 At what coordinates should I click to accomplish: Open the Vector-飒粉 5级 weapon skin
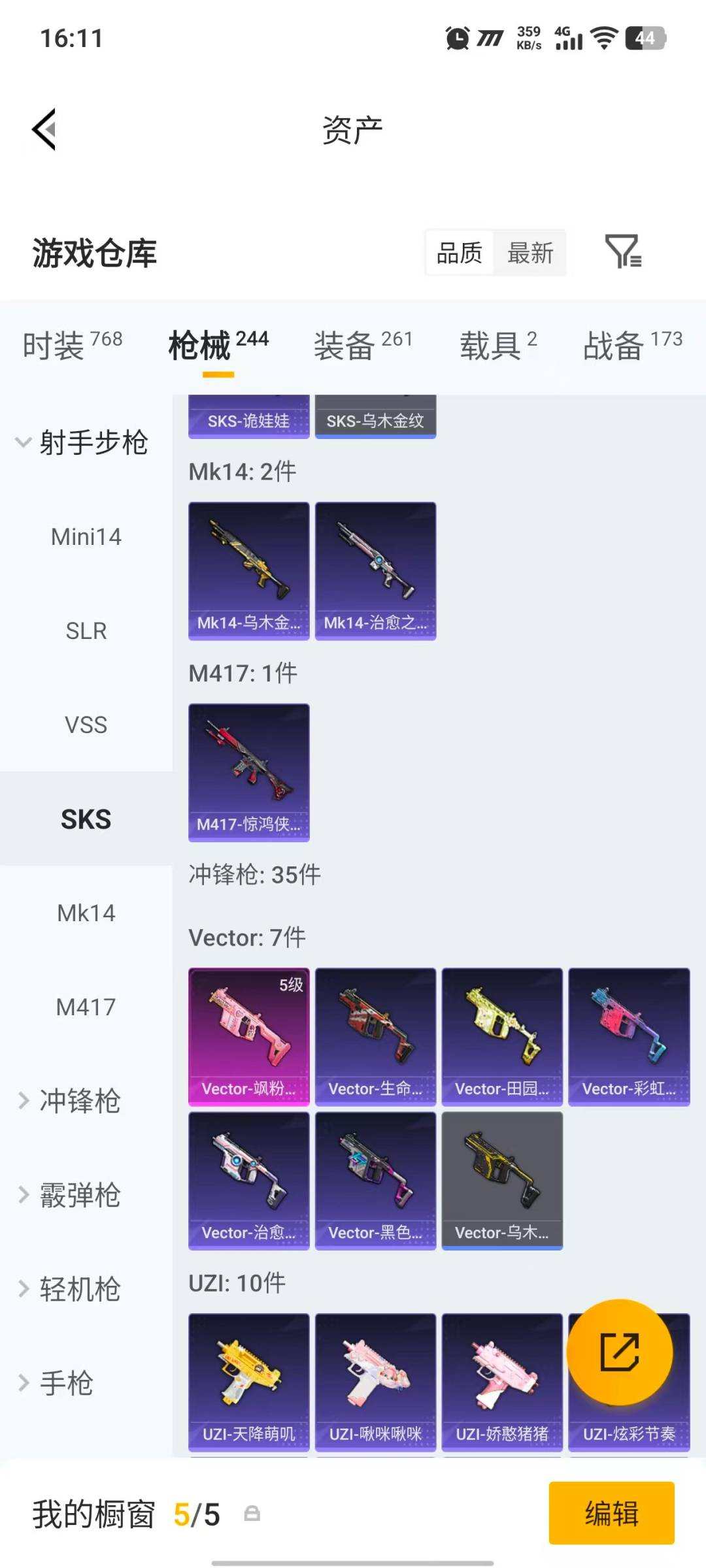pyautogui.click(x=248, y=1036)
